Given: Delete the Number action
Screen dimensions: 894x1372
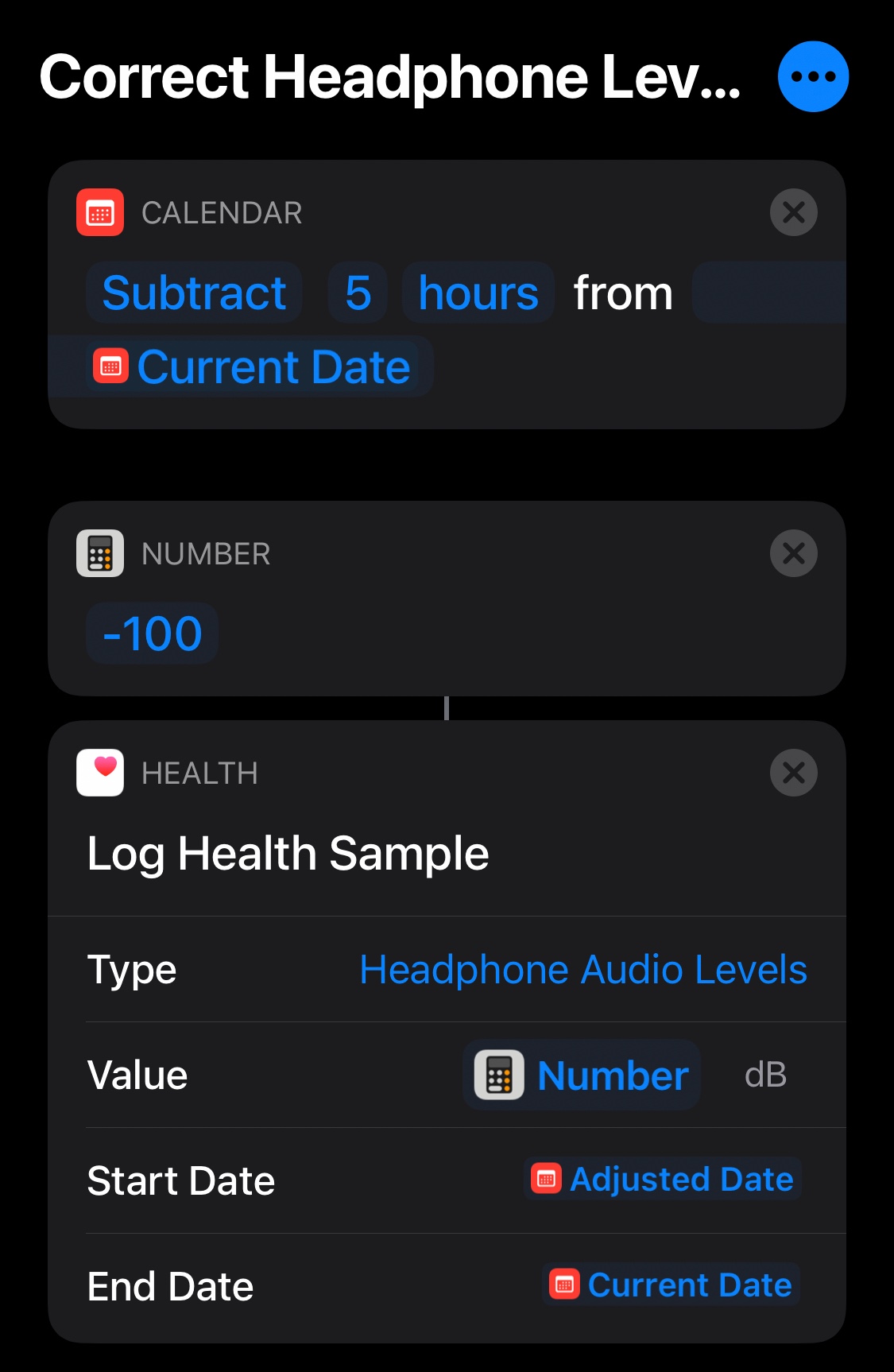Looking at the screenshot, I should (793, 553).
